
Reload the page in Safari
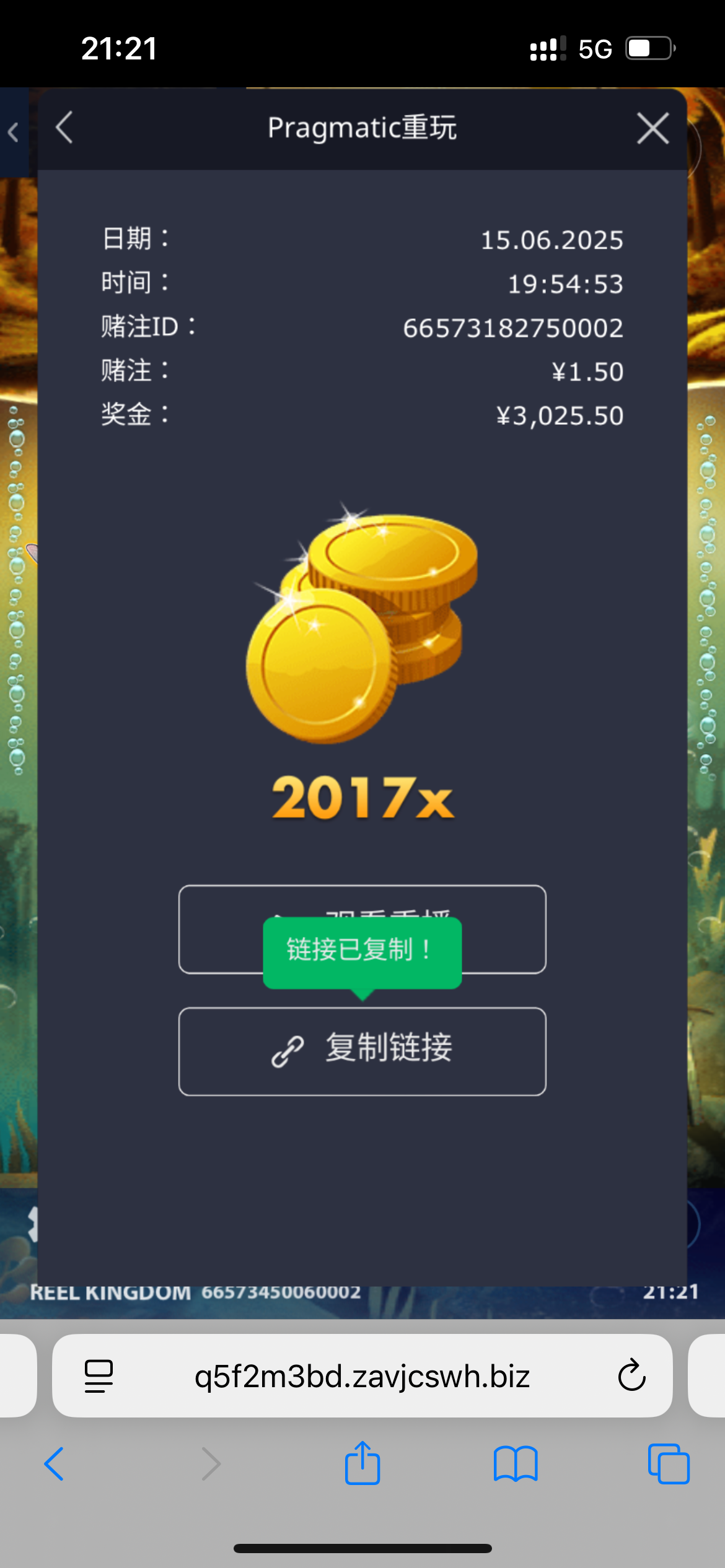[631, 1375]
